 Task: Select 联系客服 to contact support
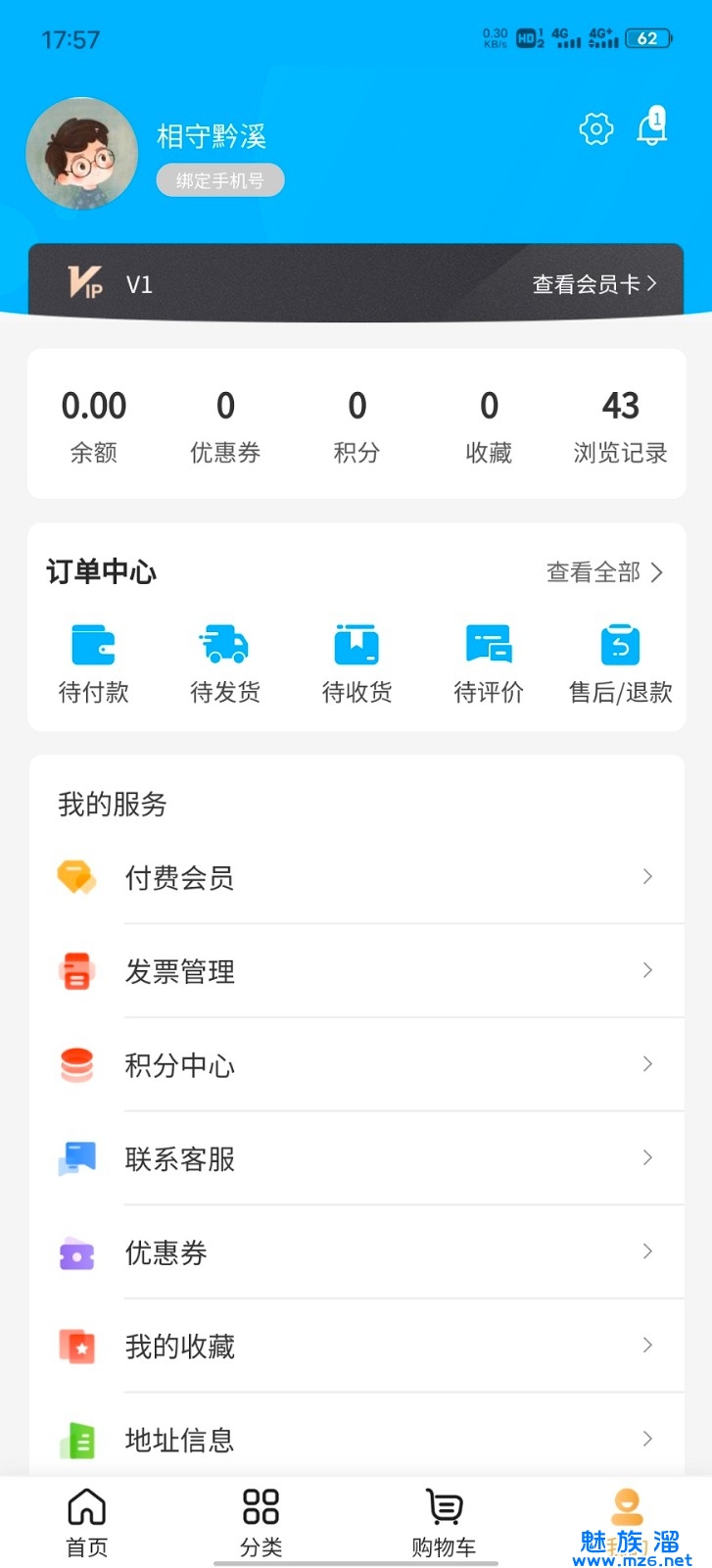[x=356, y=1159]
